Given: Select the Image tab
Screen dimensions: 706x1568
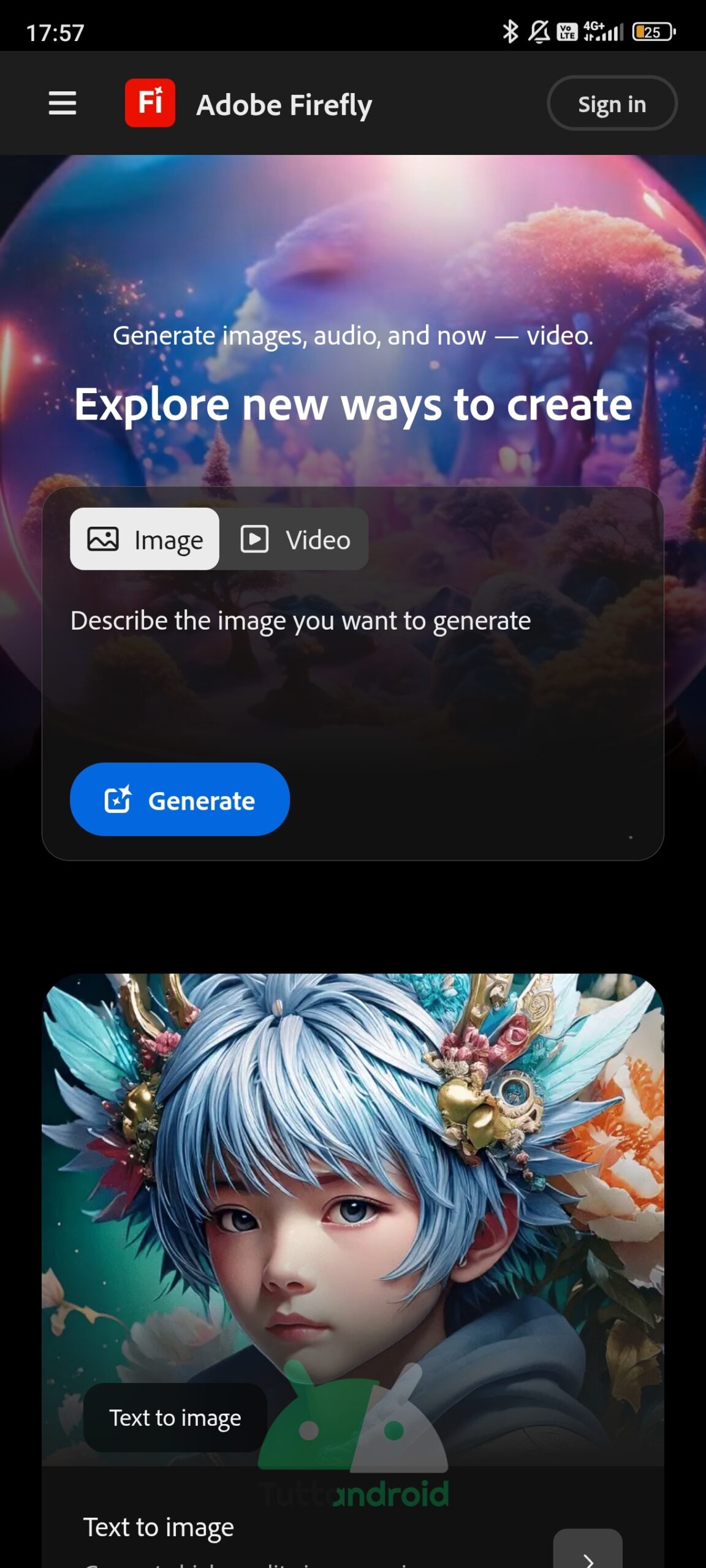Looking at the screenshot, I should click(x=145, y=539).
